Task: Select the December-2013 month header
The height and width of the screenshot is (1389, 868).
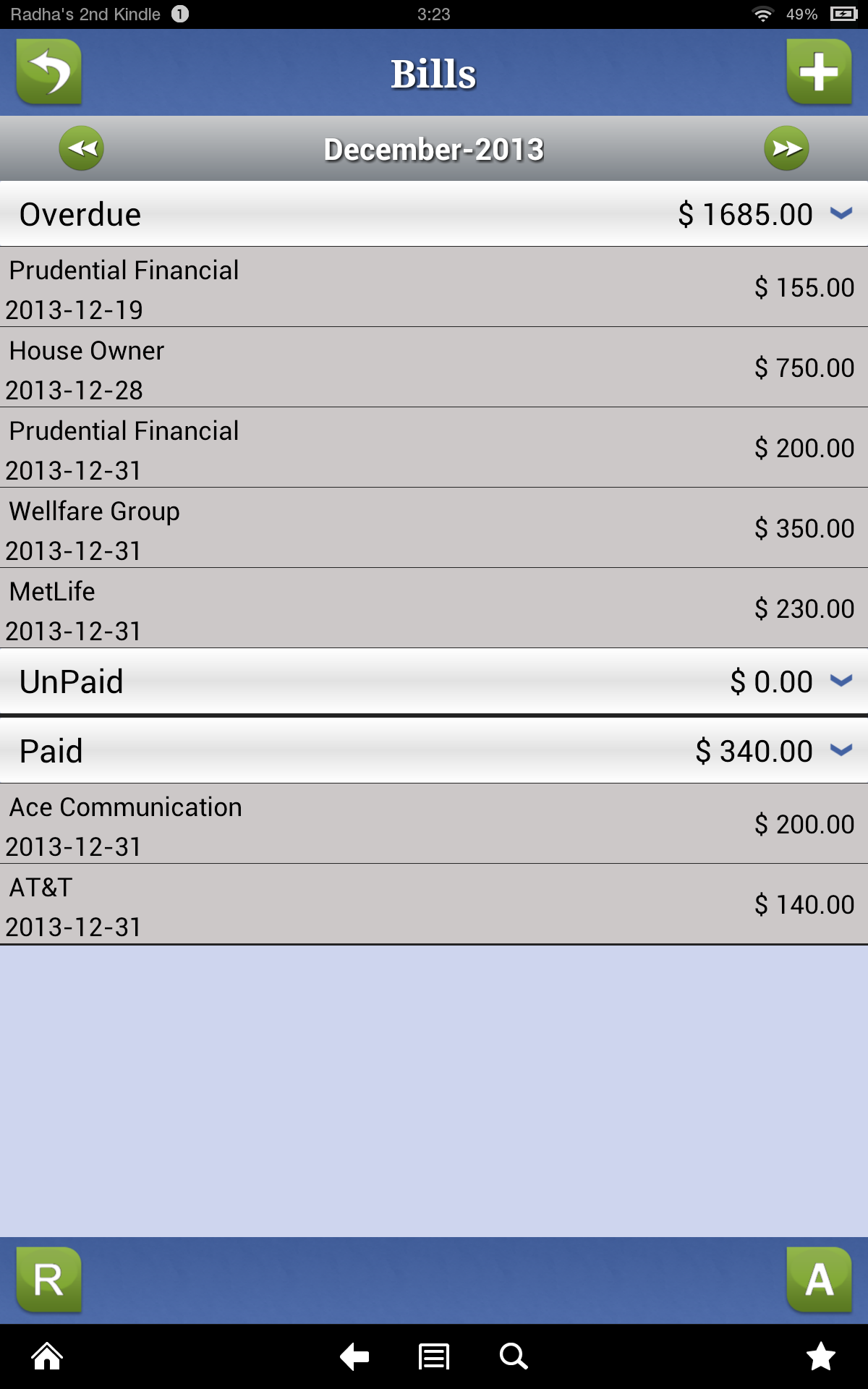Action: 434,148
